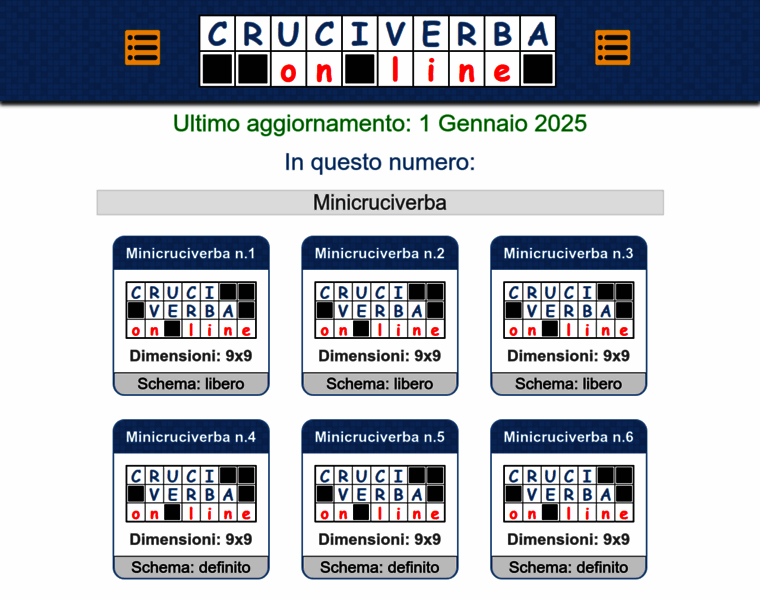
Task: Open the right orange menu icon
Action: [x=612, y=48]
